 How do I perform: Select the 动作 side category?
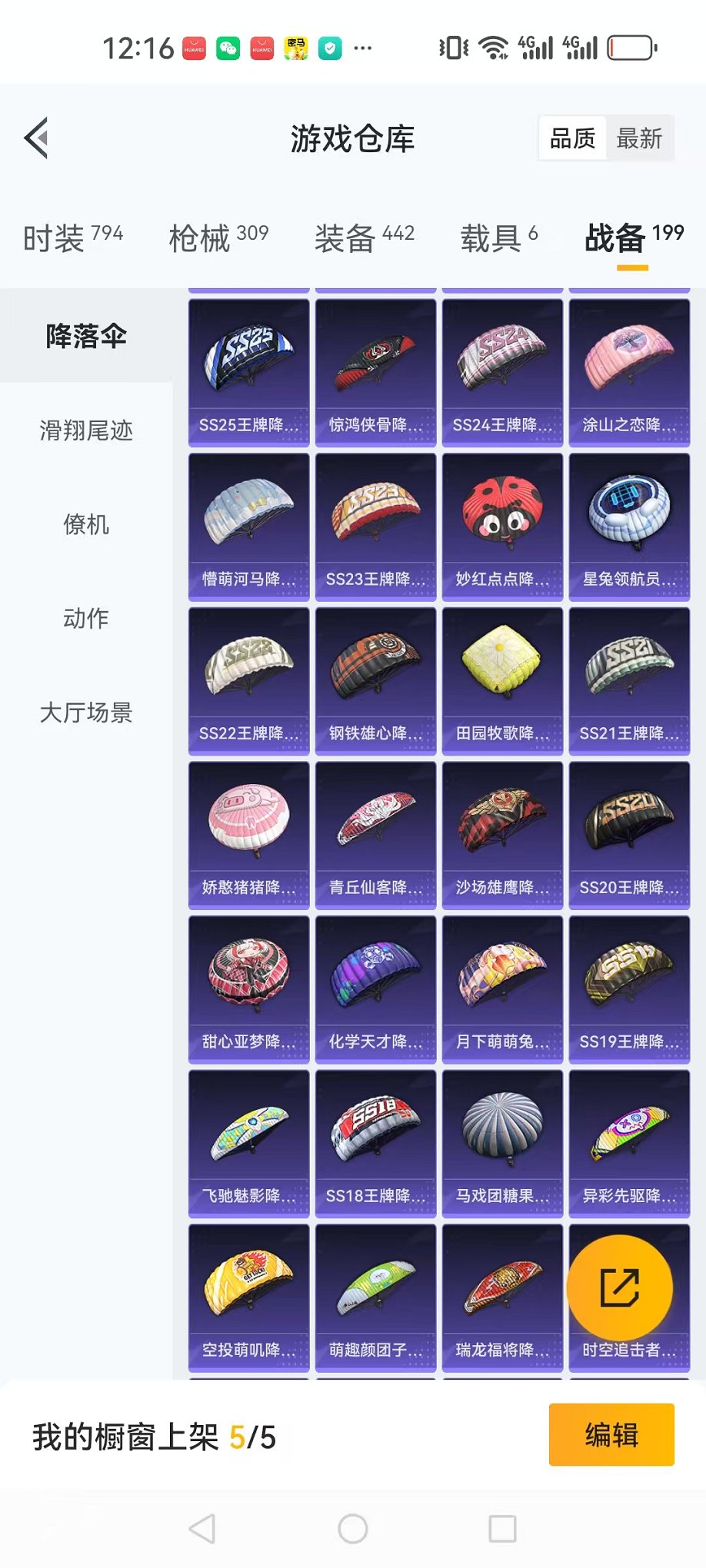86,619
